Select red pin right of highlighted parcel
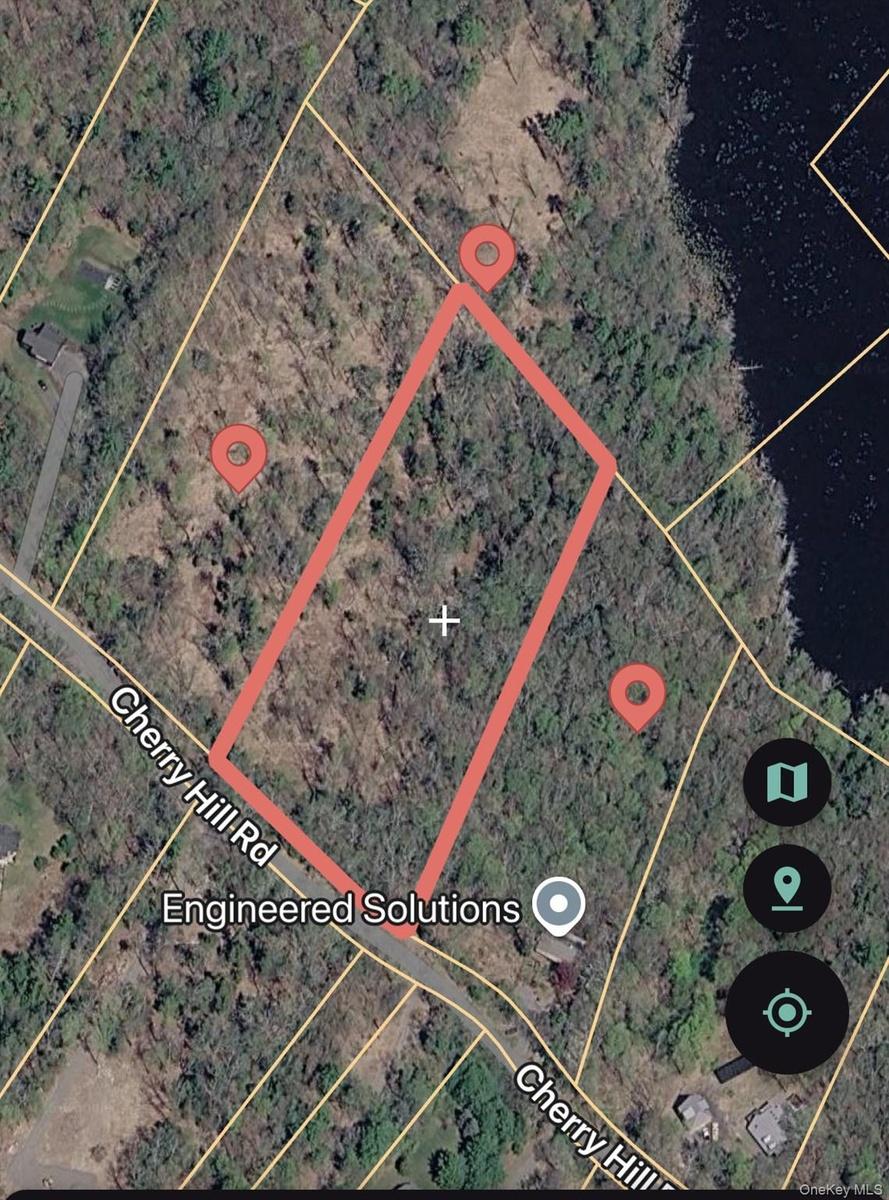 [x=638, y=696]
